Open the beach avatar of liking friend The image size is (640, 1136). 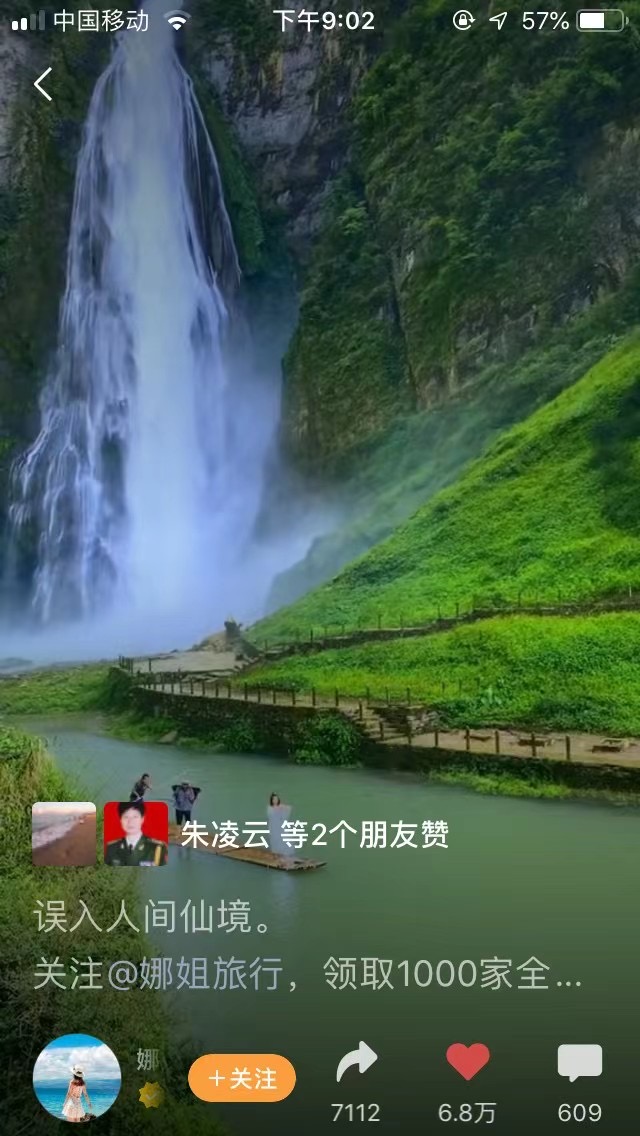64,834
